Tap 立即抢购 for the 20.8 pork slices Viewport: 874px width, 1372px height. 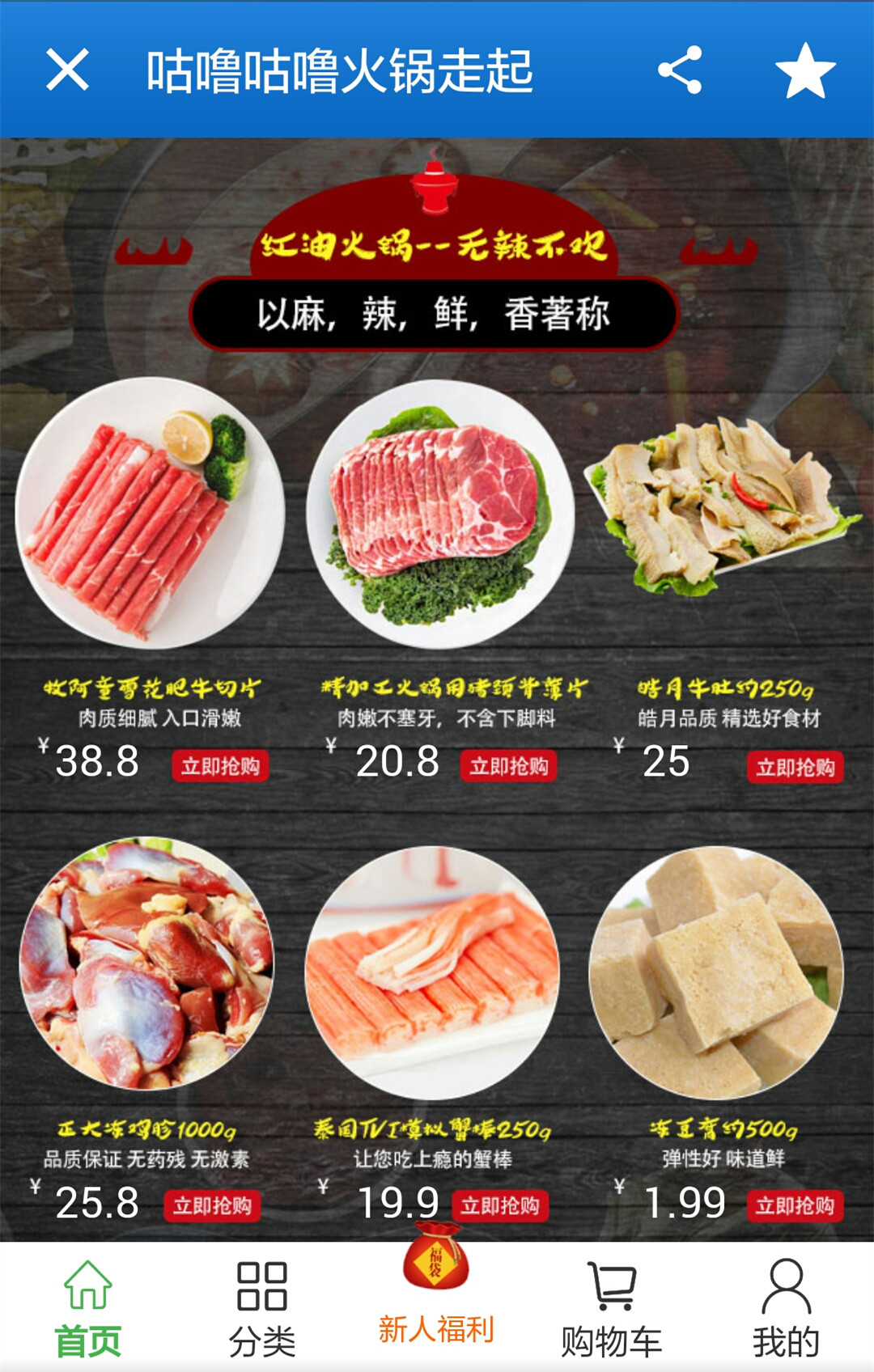tap(508, 766)
